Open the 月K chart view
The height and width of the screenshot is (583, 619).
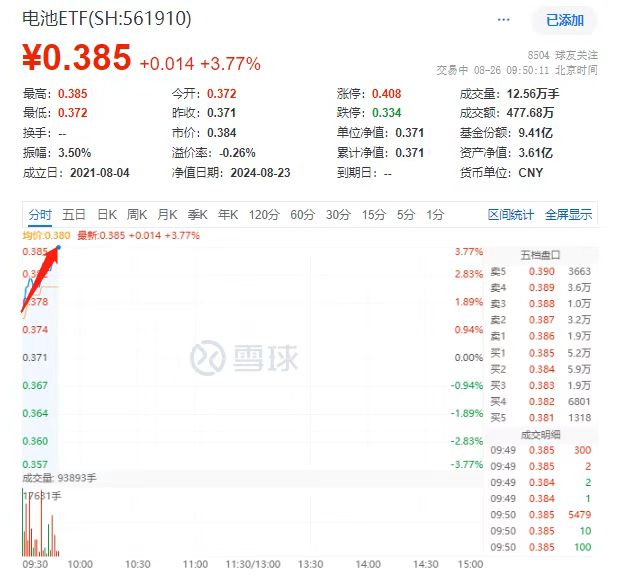pyautogui.click(x=167, y=215)
